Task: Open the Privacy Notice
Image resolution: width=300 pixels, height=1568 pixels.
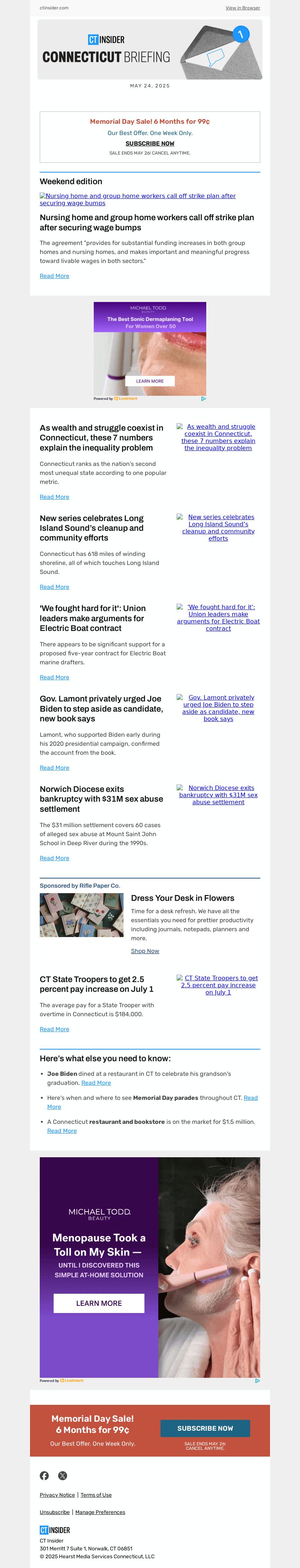Action: [57, 1495]
